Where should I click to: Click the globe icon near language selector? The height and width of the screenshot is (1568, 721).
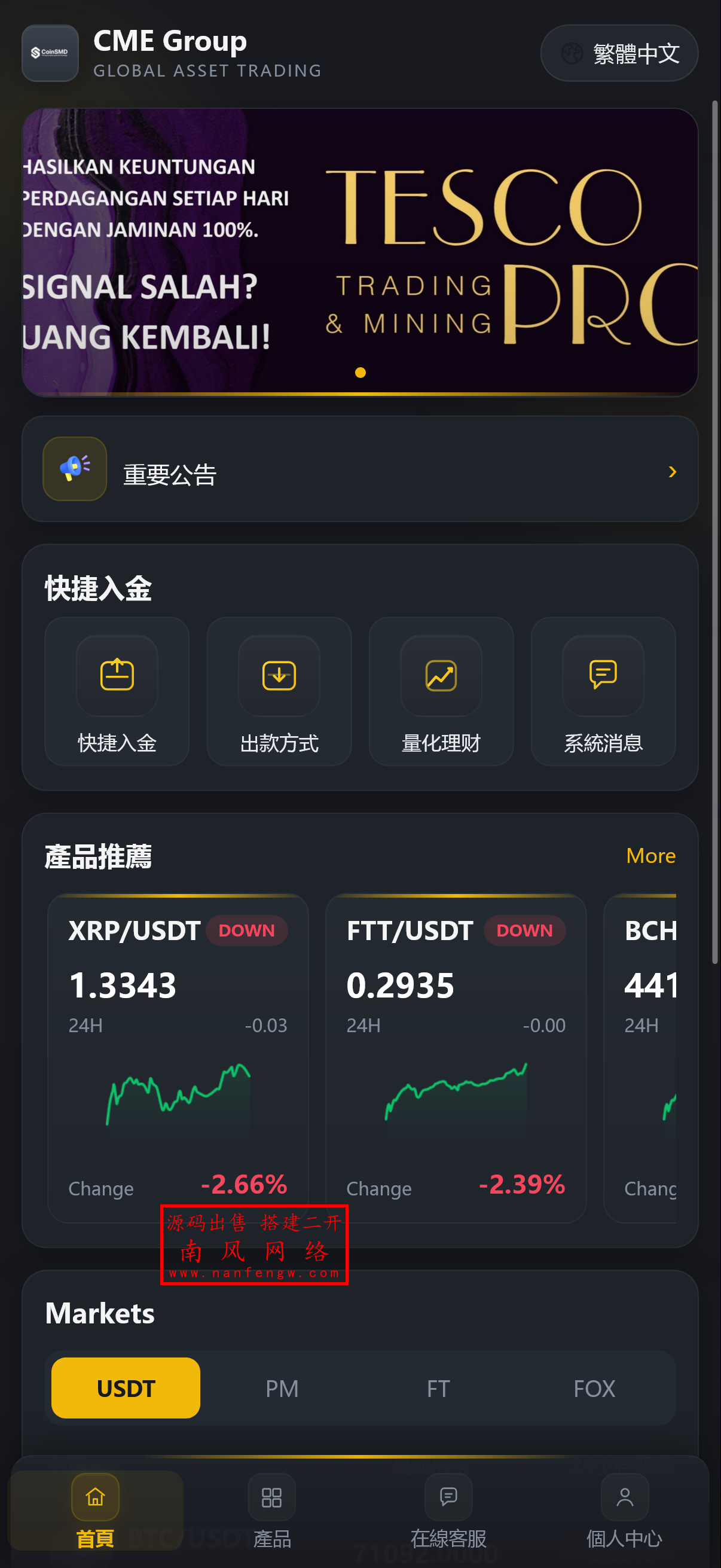(571, 54)
